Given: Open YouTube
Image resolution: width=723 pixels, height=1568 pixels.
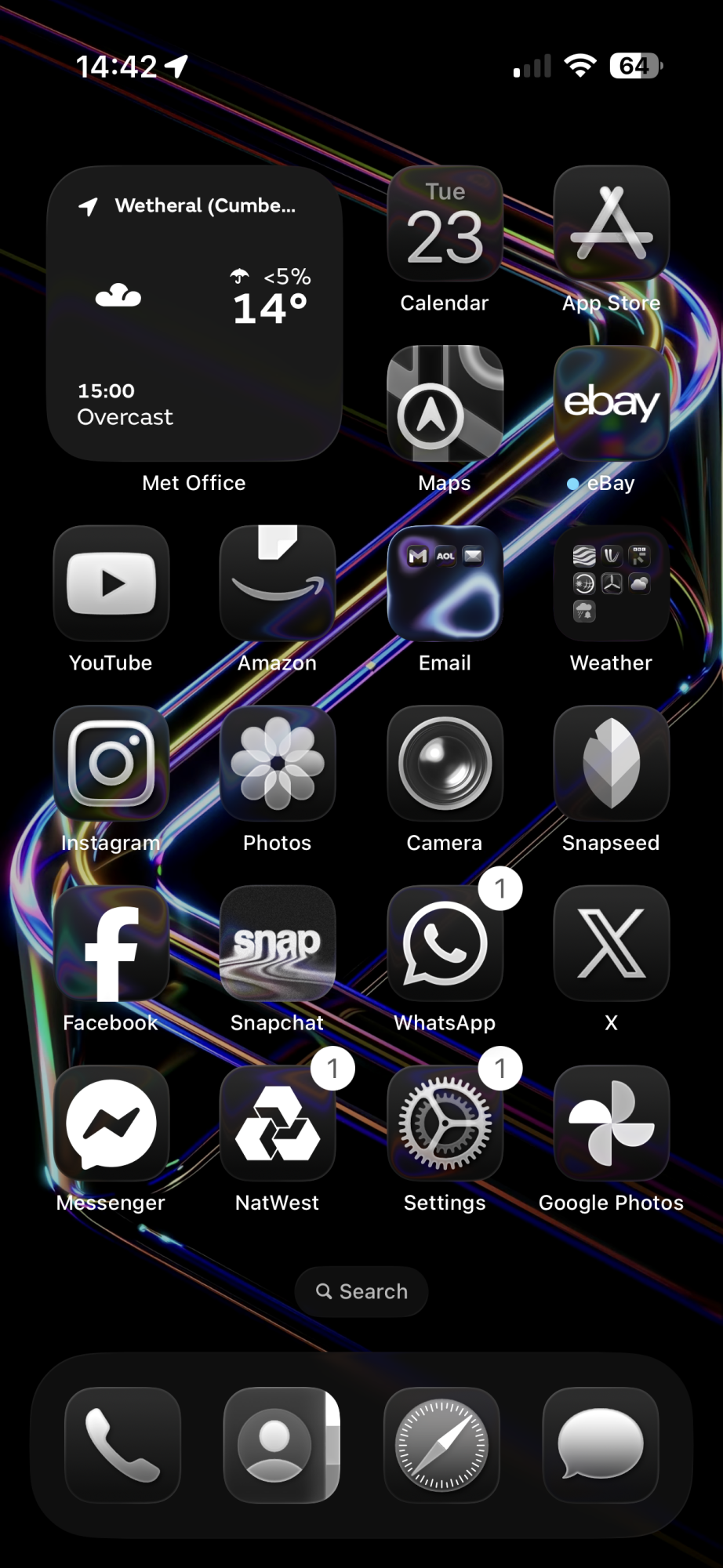Looking at the screenshot, I should 111,583.
